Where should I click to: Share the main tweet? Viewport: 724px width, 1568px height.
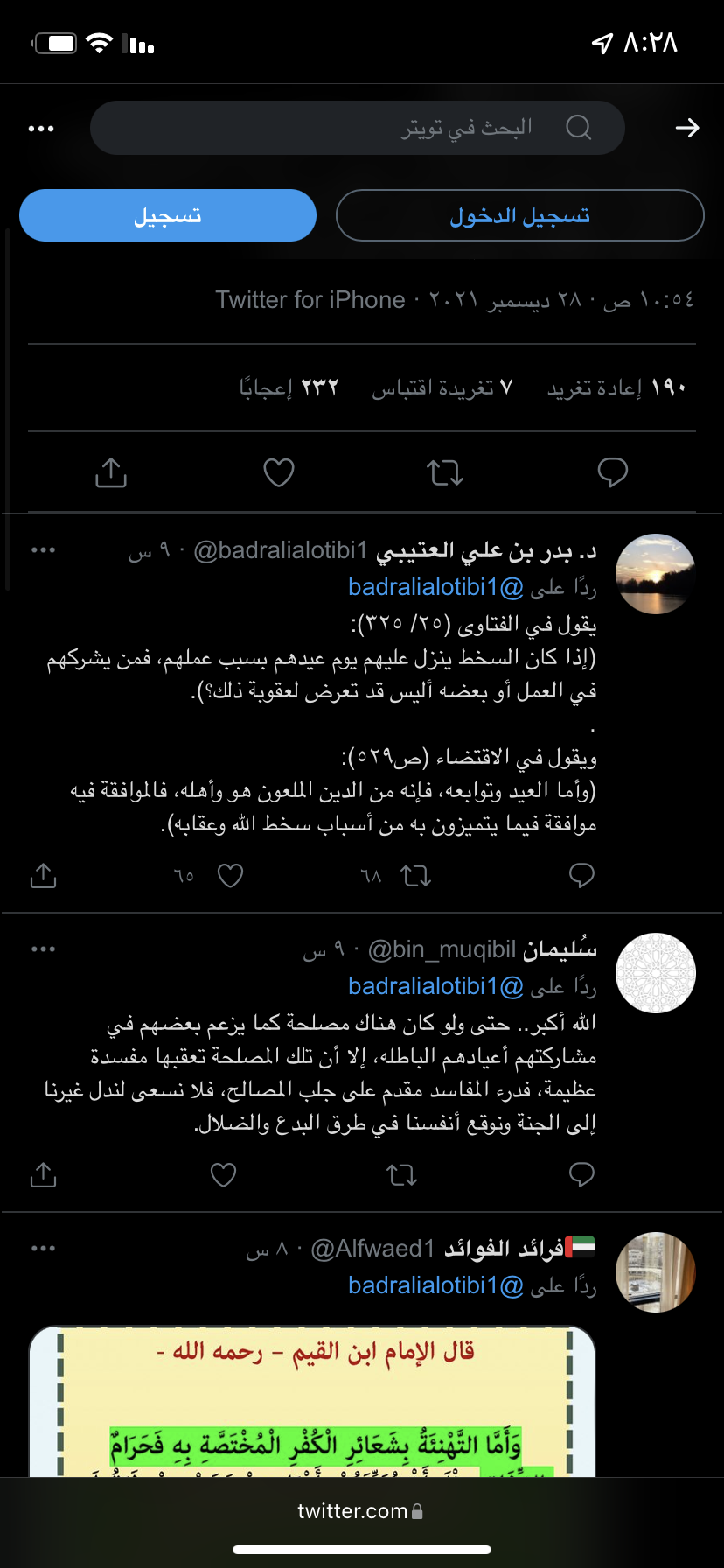(111, 472)
